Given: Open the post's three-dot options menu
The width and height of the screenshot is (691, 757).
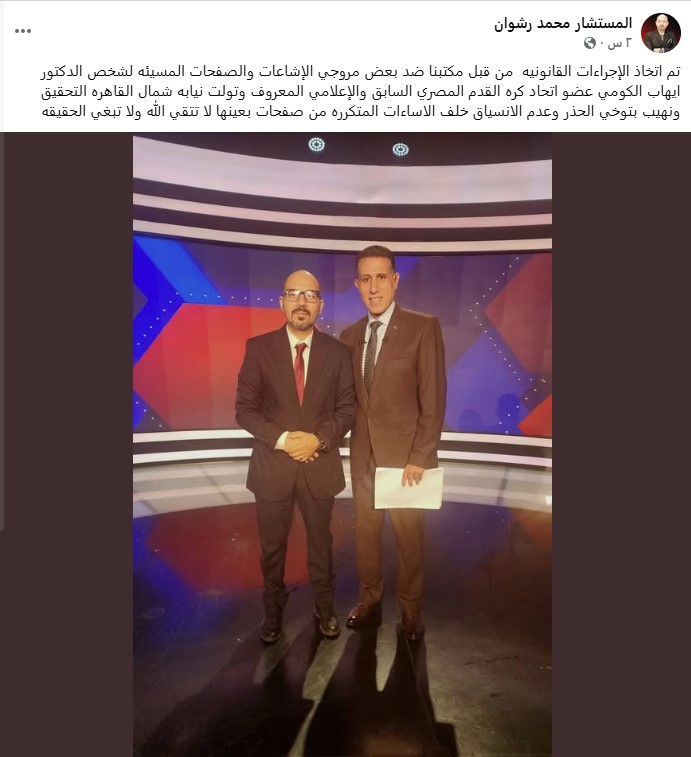Looking at the screenshot, I should [22, 32].
